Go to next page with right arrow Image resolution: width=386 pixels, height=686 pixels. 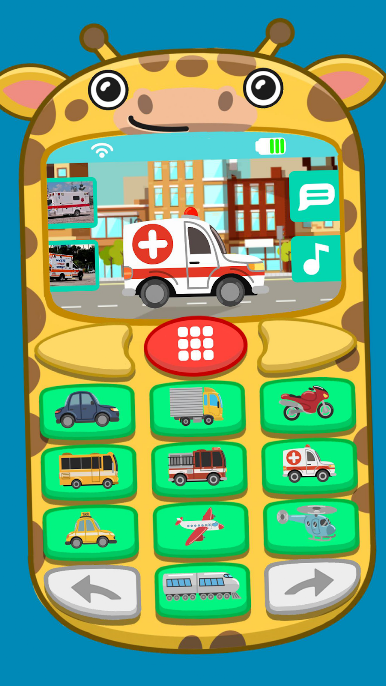pyautogui.click(x=313, y=587)
